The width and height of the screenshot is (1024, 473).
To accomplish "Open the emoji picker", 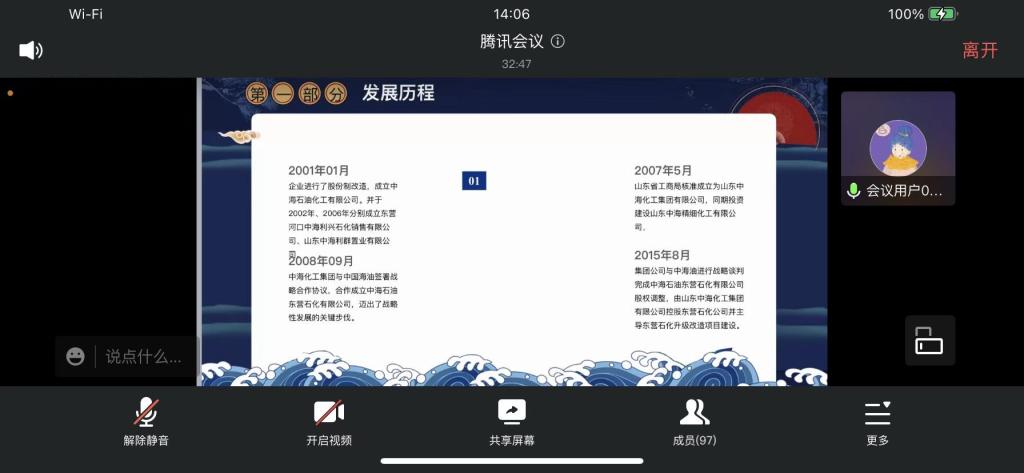I will tap(75, 356).
